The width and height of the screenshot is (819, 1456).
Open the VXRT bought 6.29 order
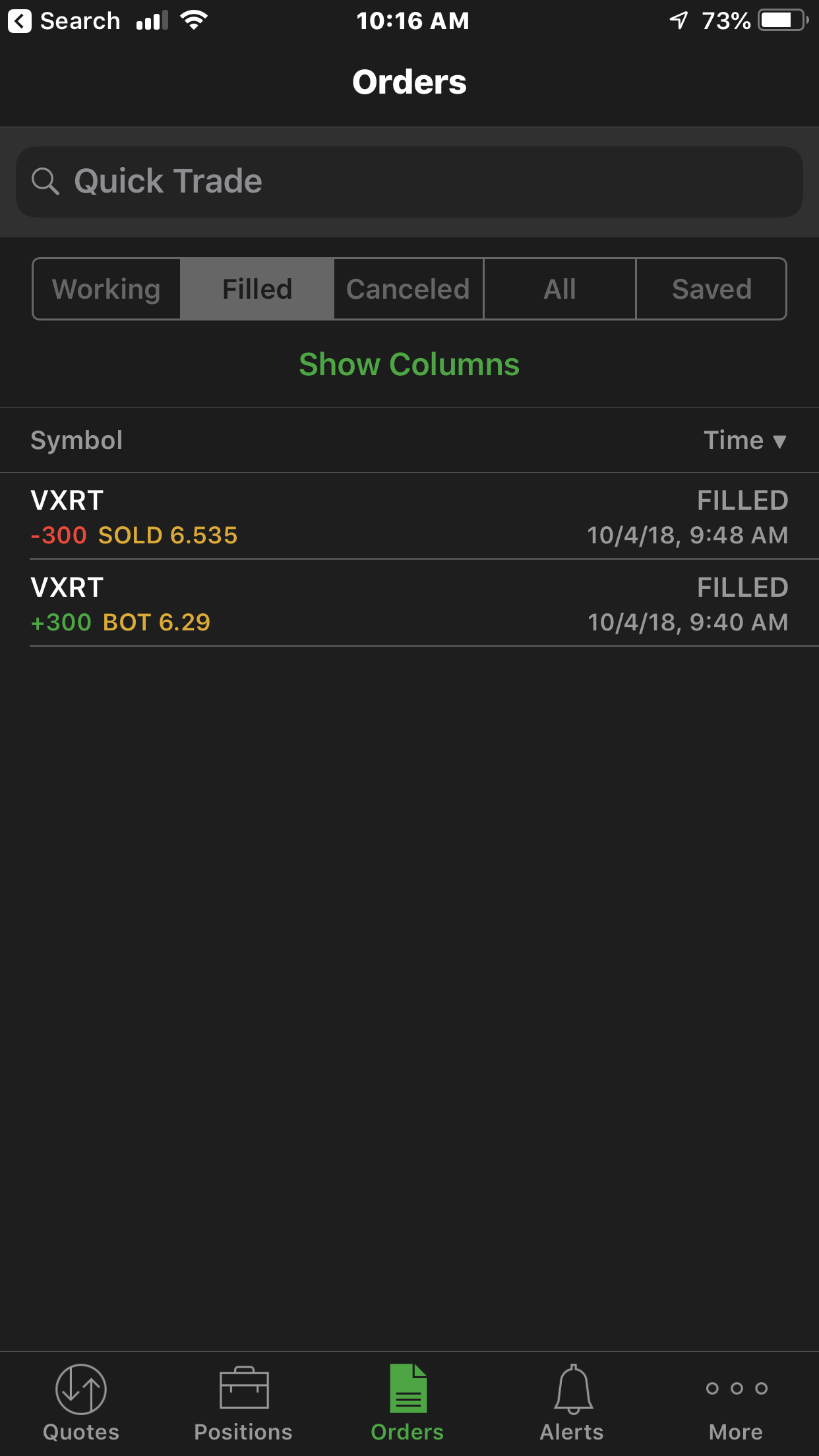click(x=409, y=604)
